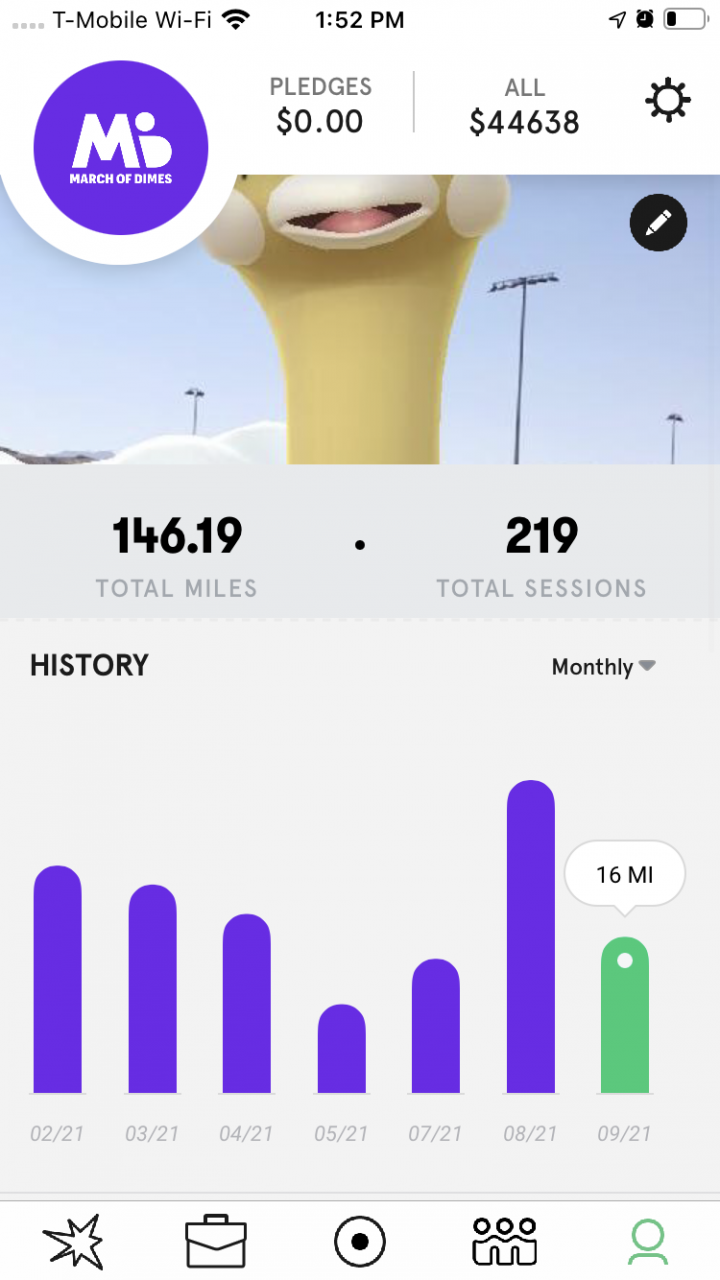The height and width of the screenshot is (1280, 720).
Task: Select the 04/21 history bar
Action: click(x=246, y=1004)
